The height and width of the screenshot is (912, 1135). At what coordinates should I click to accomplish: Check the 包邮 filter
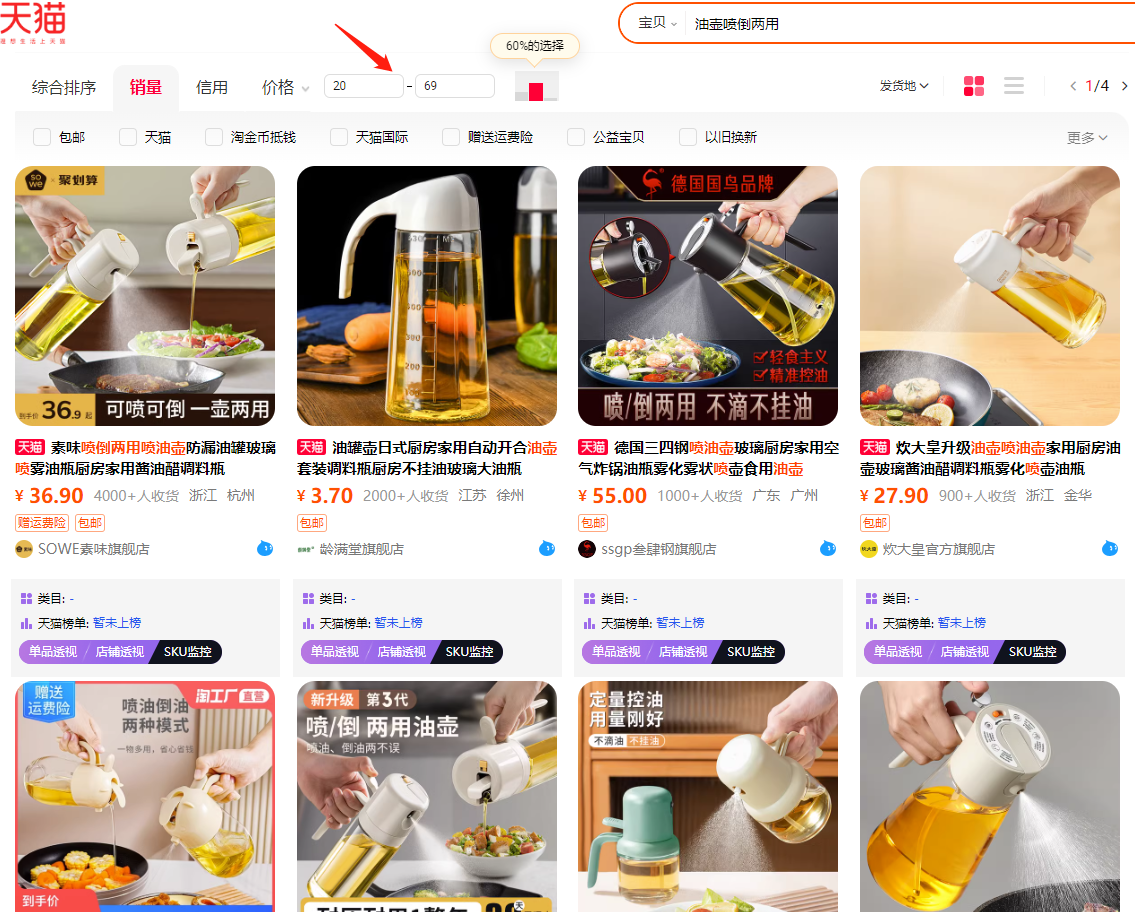[x=42, y=137]
